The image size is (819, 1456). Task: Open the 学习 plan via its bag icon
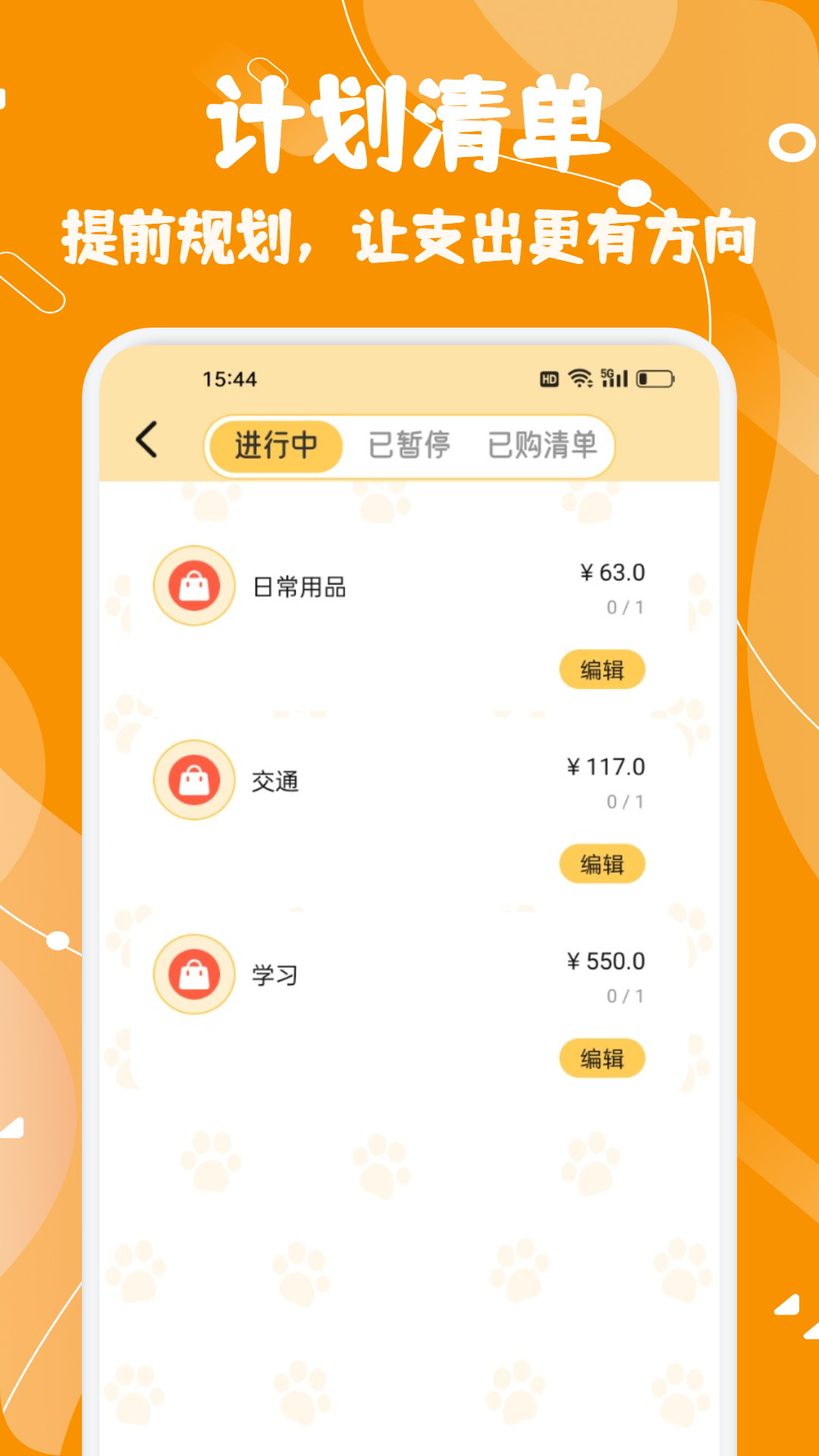click(x=194, y=974)
